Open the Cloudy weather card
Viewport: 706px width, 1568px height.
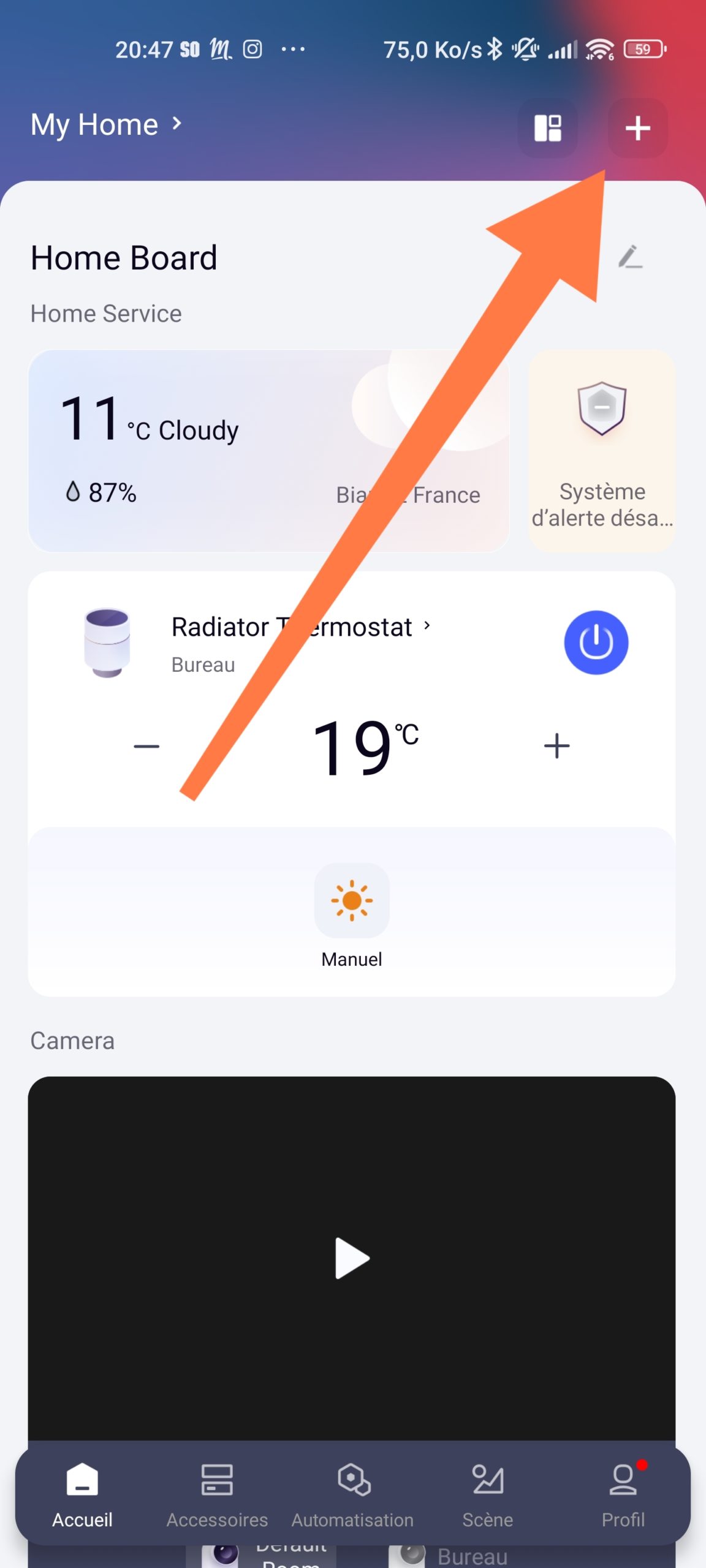click(268, 451)
